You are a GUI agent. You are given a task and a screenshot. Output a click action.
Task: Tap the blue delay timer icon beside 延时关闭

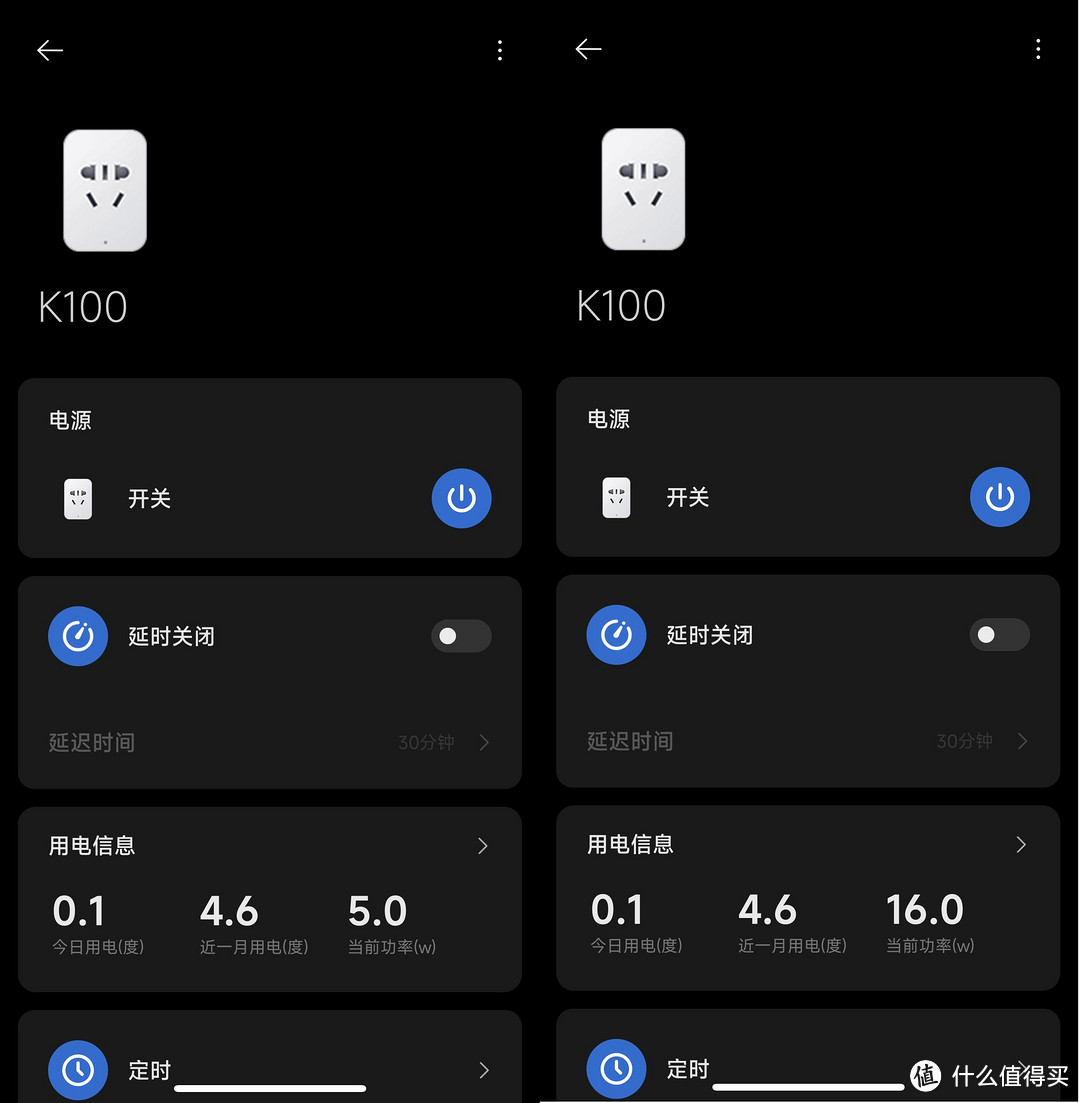click(77, 635)
